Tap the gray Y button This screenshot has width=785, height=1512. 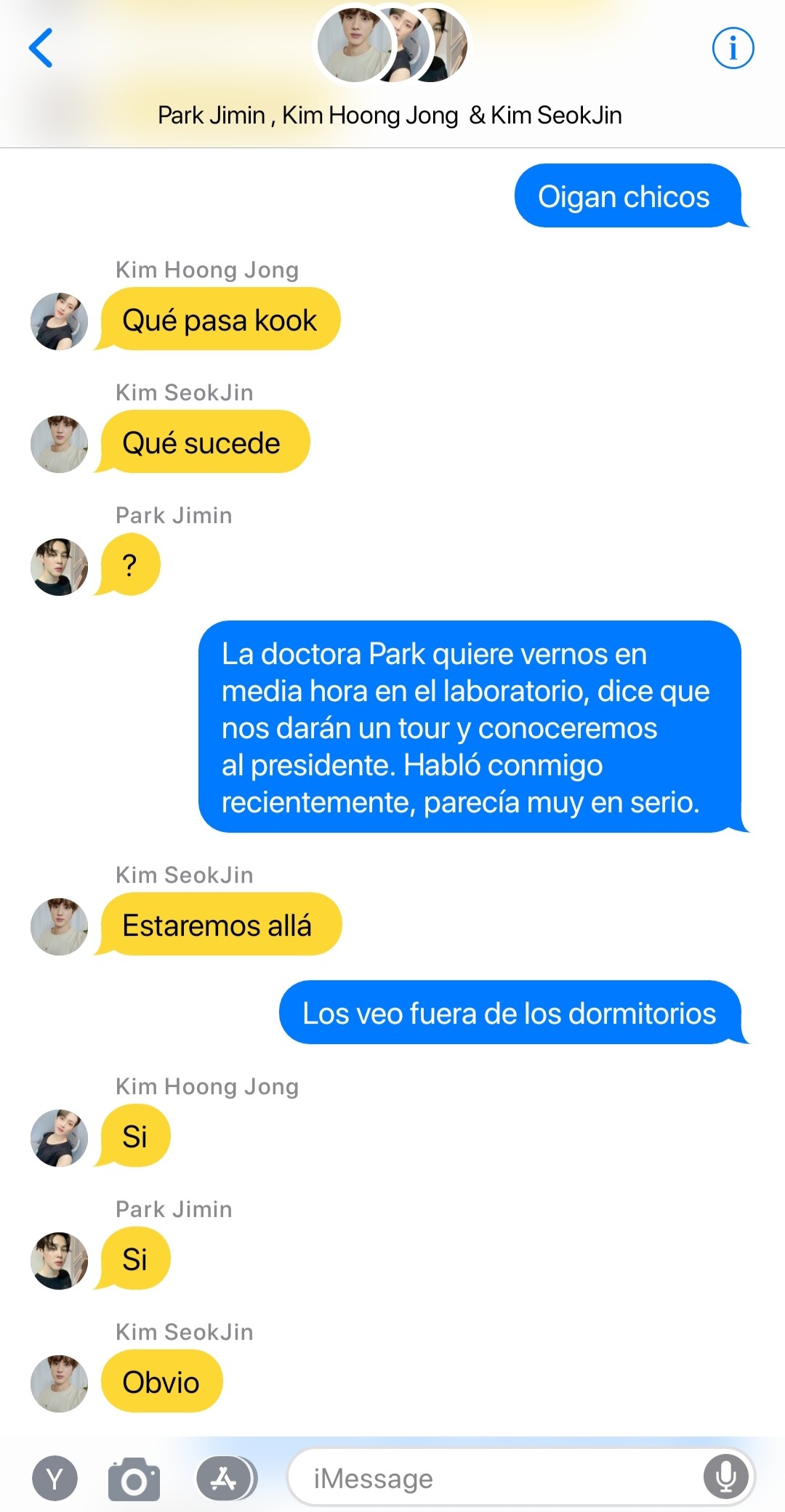pos(55,1479)
